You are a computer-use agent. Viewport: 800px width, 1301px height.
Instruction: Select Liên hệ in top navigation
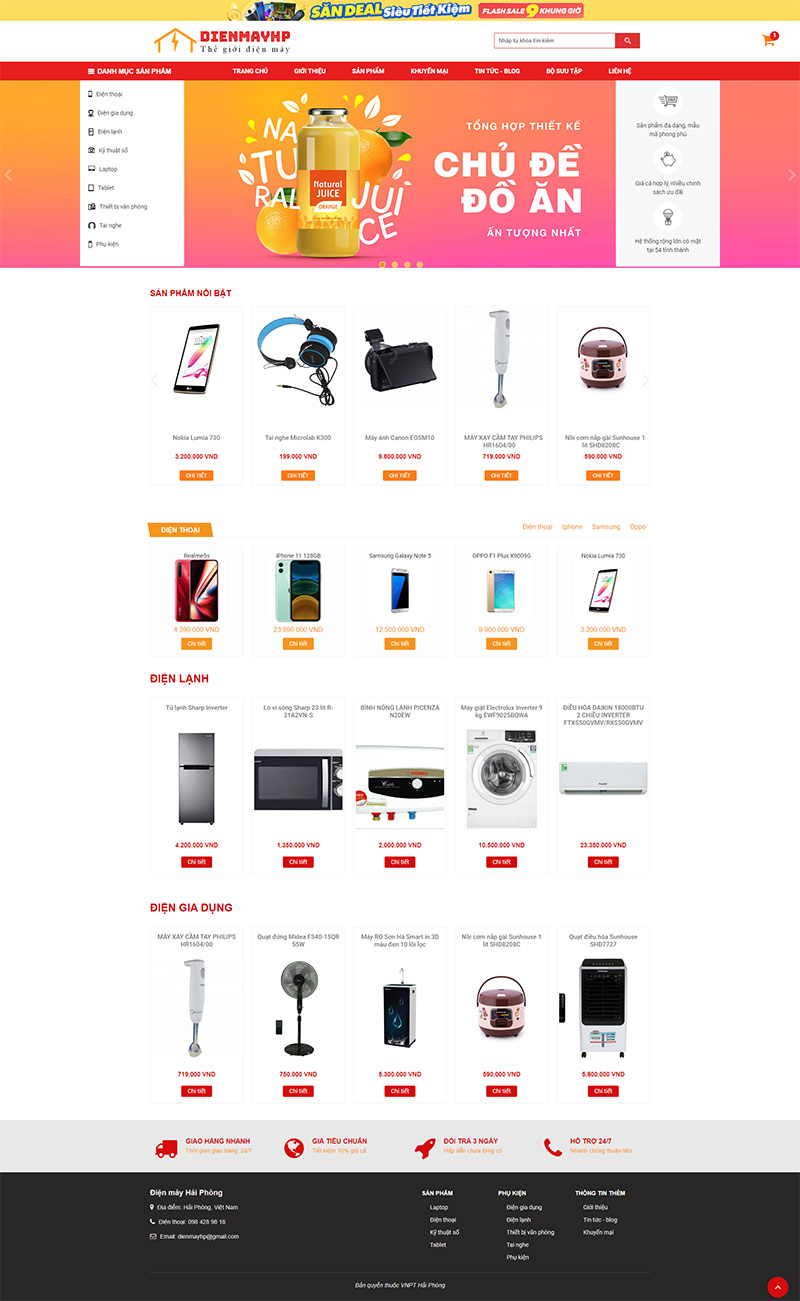click(x=620, y=71)
